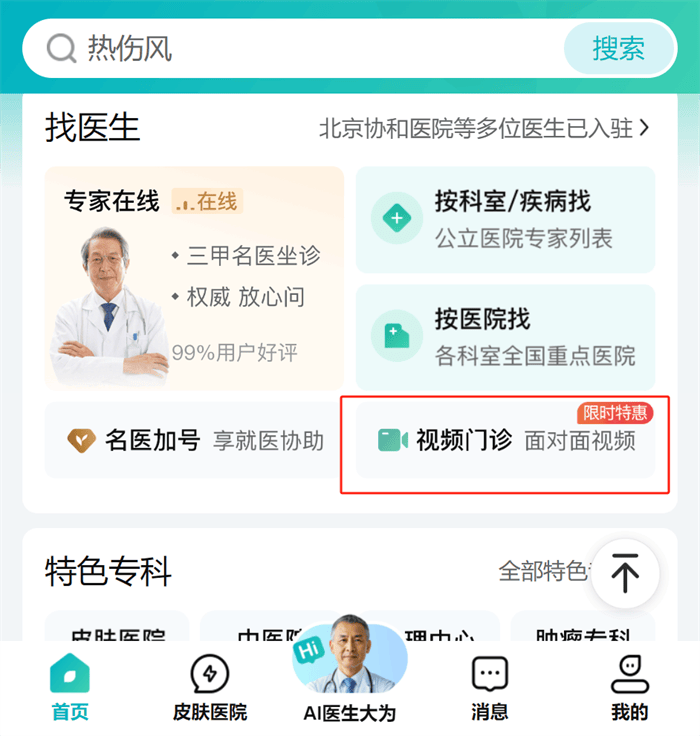This screenshot has height=736, width=700.
Task: Select 按科室/疾病找
Action: pos(505,219)
